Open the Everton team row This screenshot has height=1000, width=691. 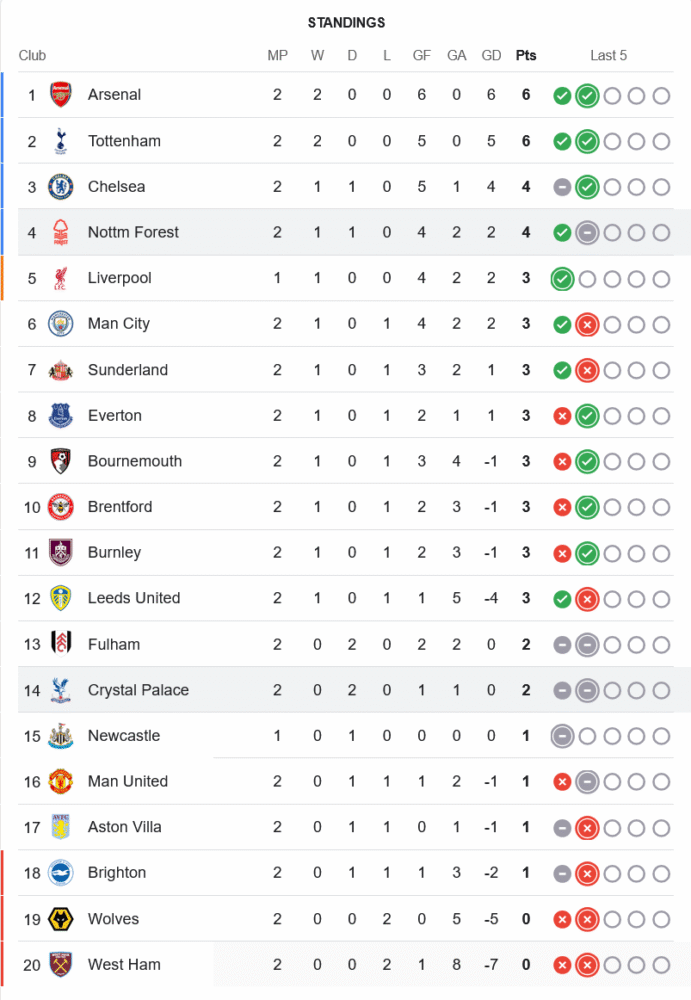click(114, 416)
